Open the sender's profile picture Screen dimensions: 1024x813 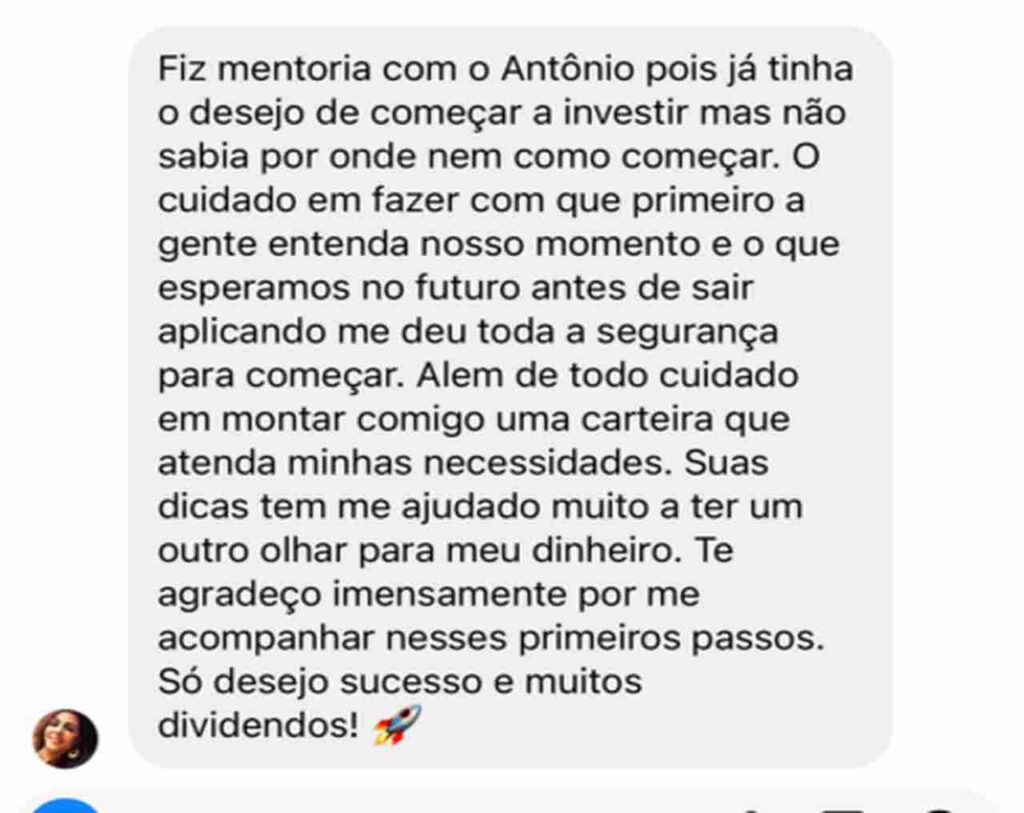[65, 738]
